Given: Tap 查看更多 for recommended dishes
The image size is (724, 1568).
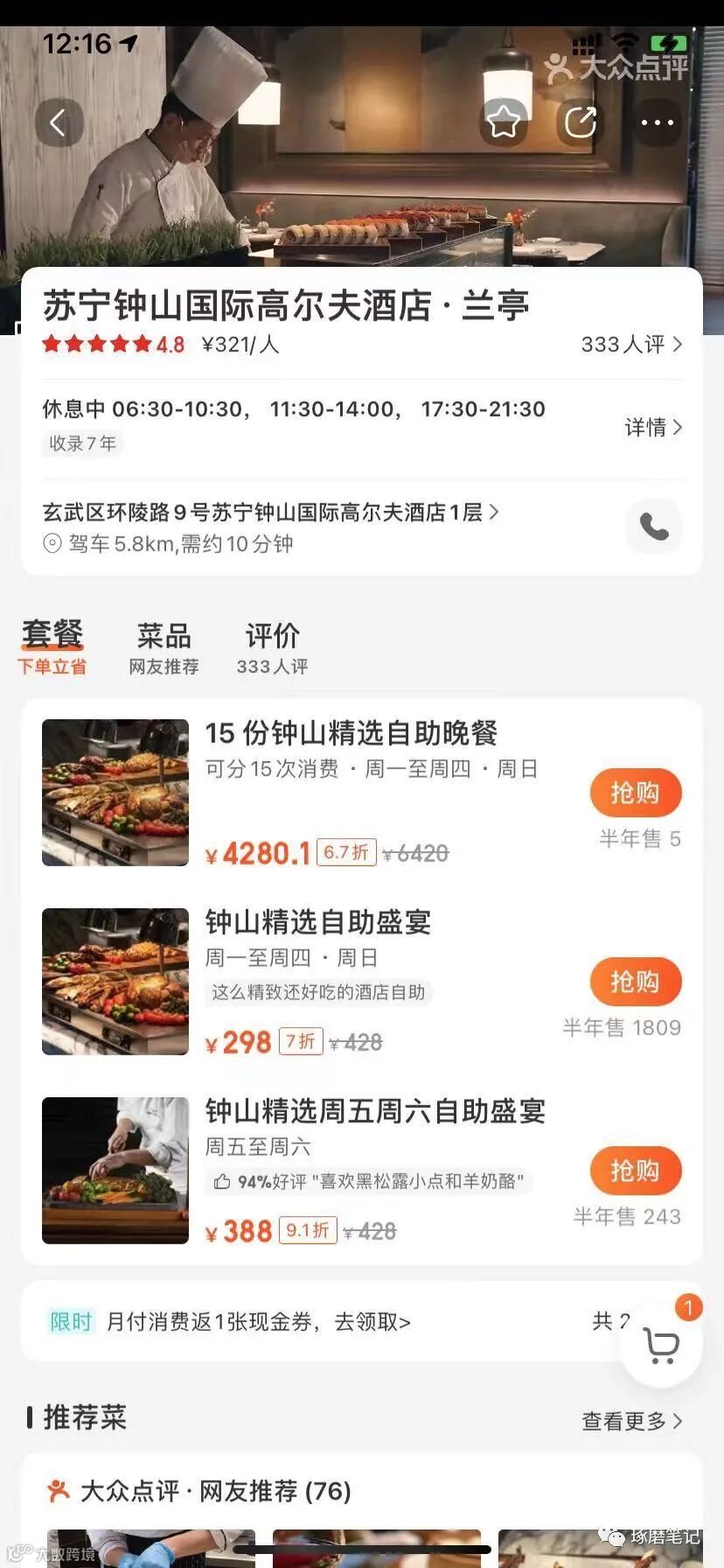Looking at the screenshot, I should pyautogui.click(x=631, y=1421).
